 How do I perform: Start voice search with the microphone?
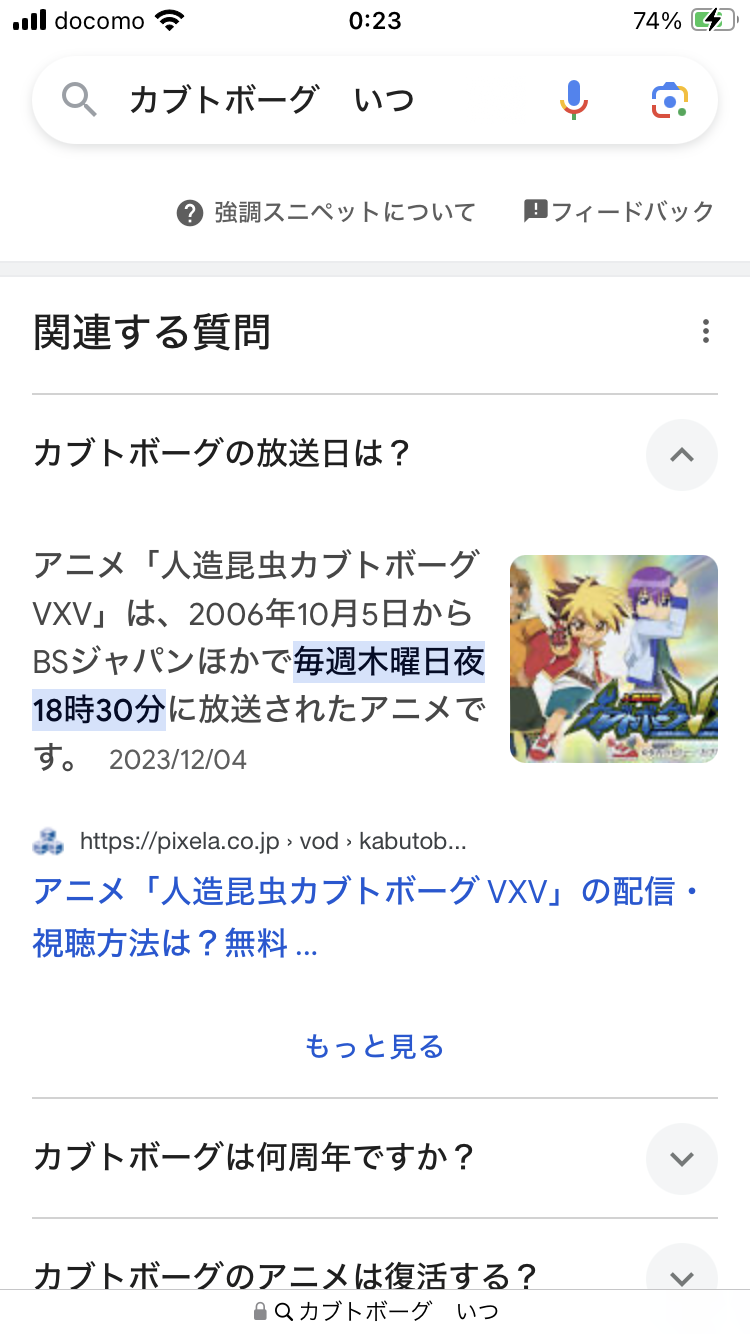[x=573, y=100]
